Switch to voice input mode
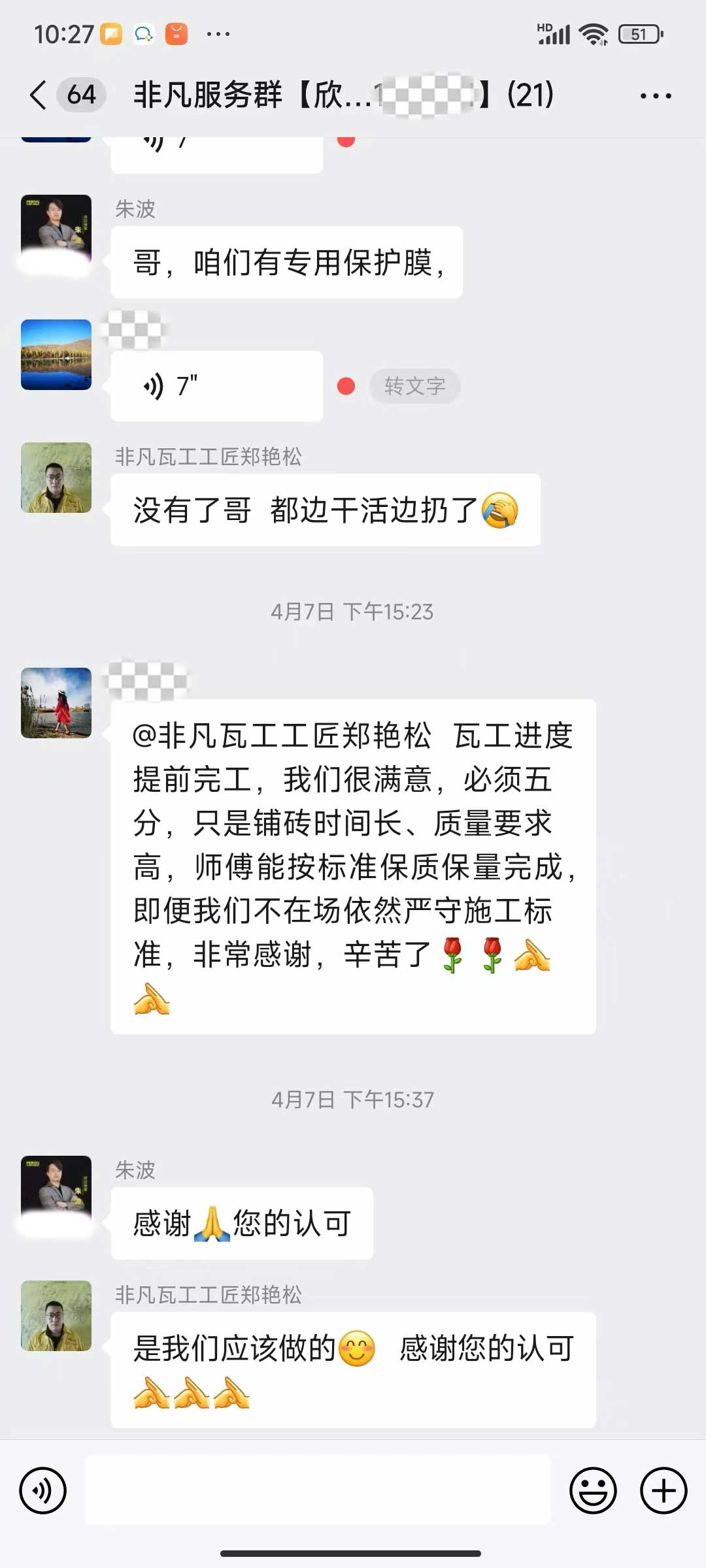 point(43,1490)
